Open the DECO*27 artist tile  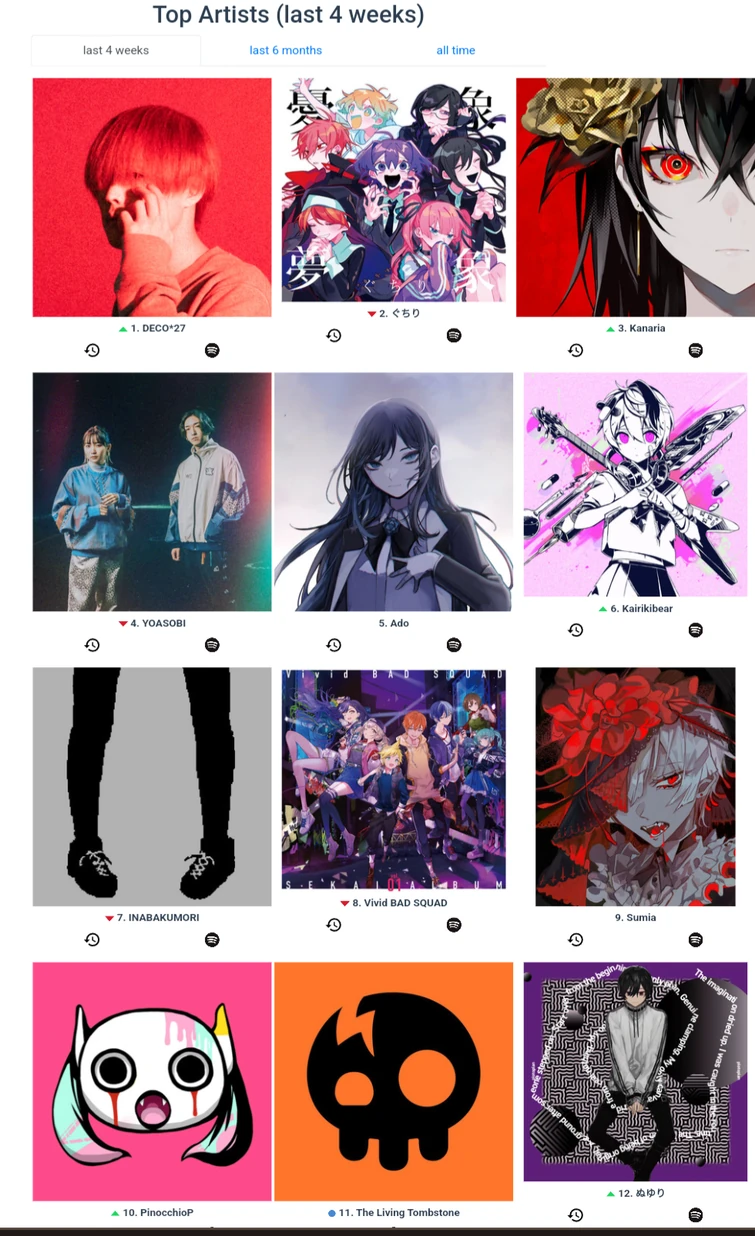point(152,197)
